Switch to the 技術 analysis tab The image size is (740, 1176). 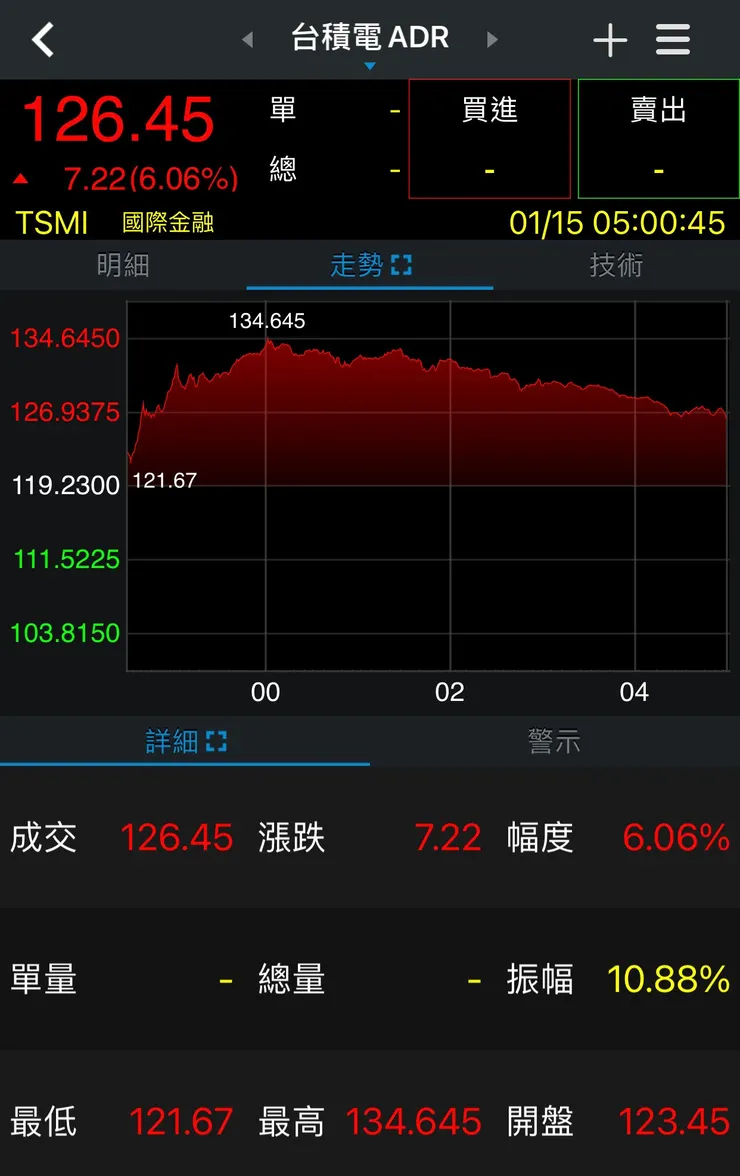click(x=616, y=265)
